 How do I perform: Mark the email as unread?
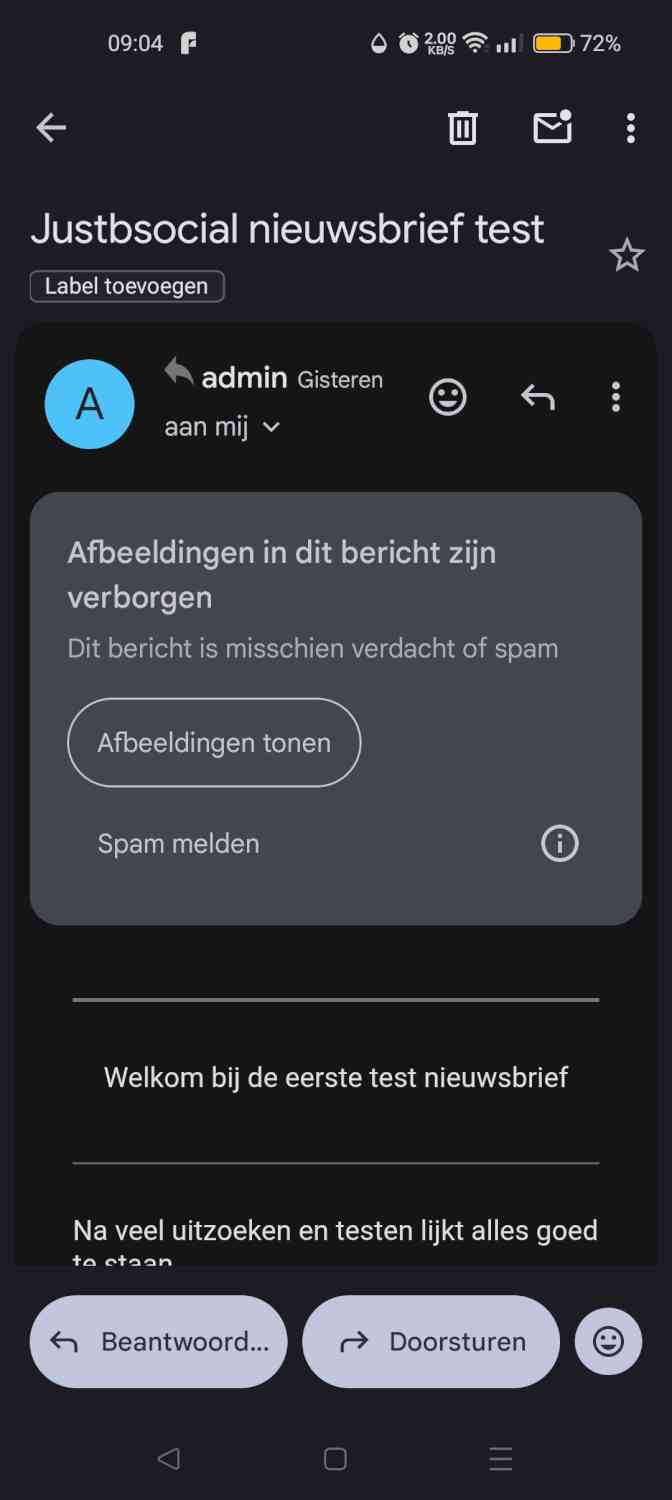pyautogui.click(x=552, y=127)
